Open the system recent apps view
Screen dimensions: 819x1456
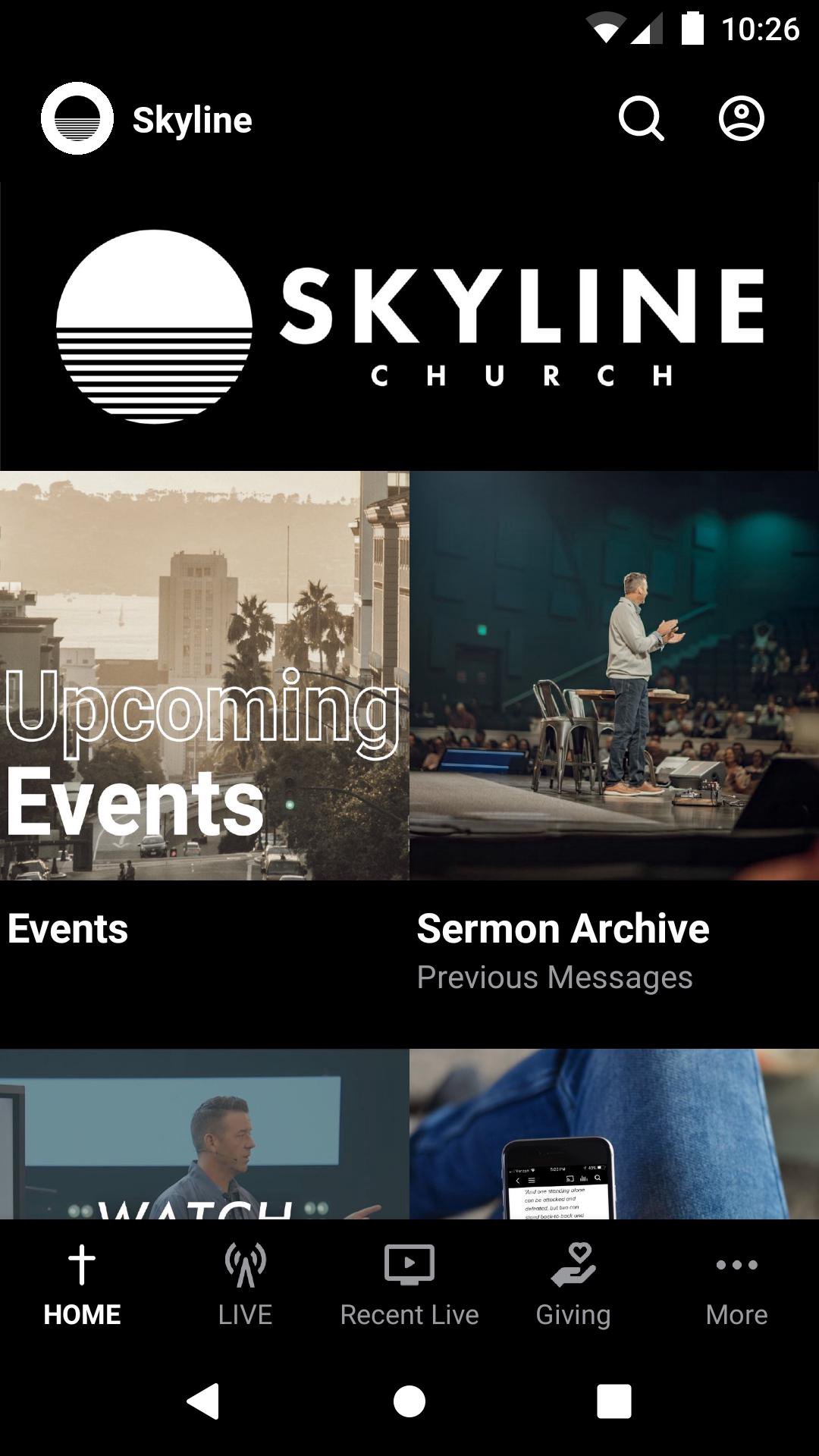tap(614, 1401)
